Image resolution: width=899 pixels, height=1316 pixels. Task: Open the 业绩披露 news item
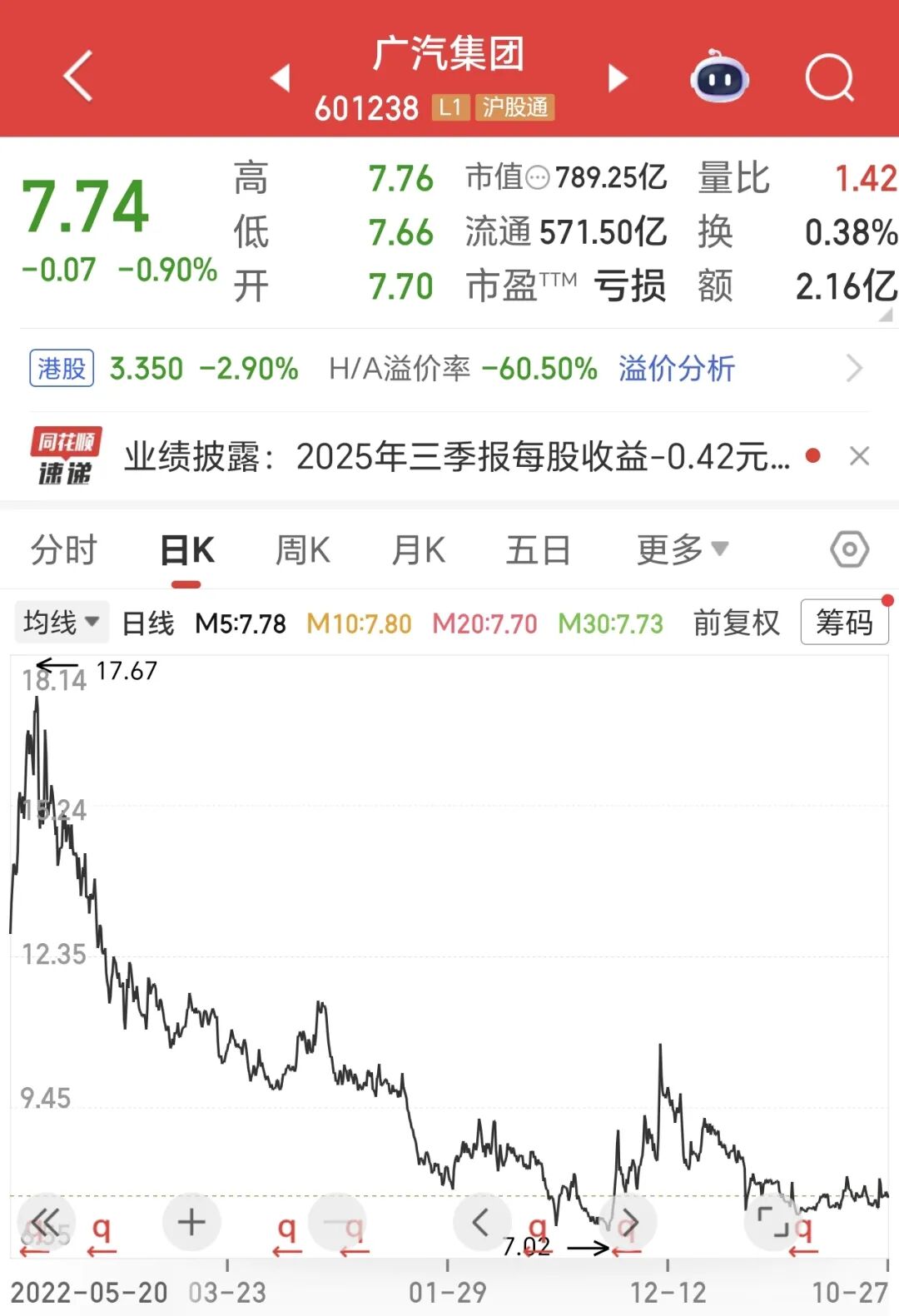(456, 456)
